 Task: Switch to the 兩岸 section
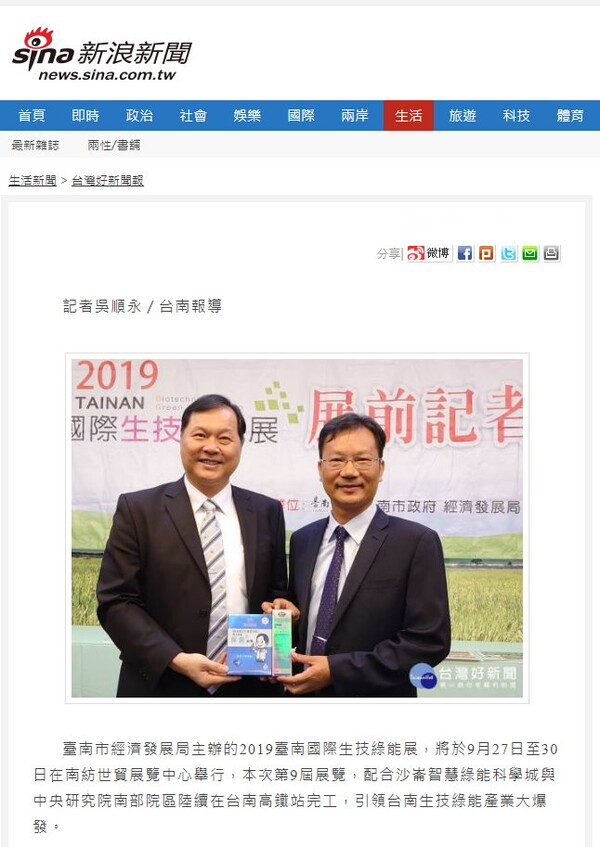tap(355, 116)
